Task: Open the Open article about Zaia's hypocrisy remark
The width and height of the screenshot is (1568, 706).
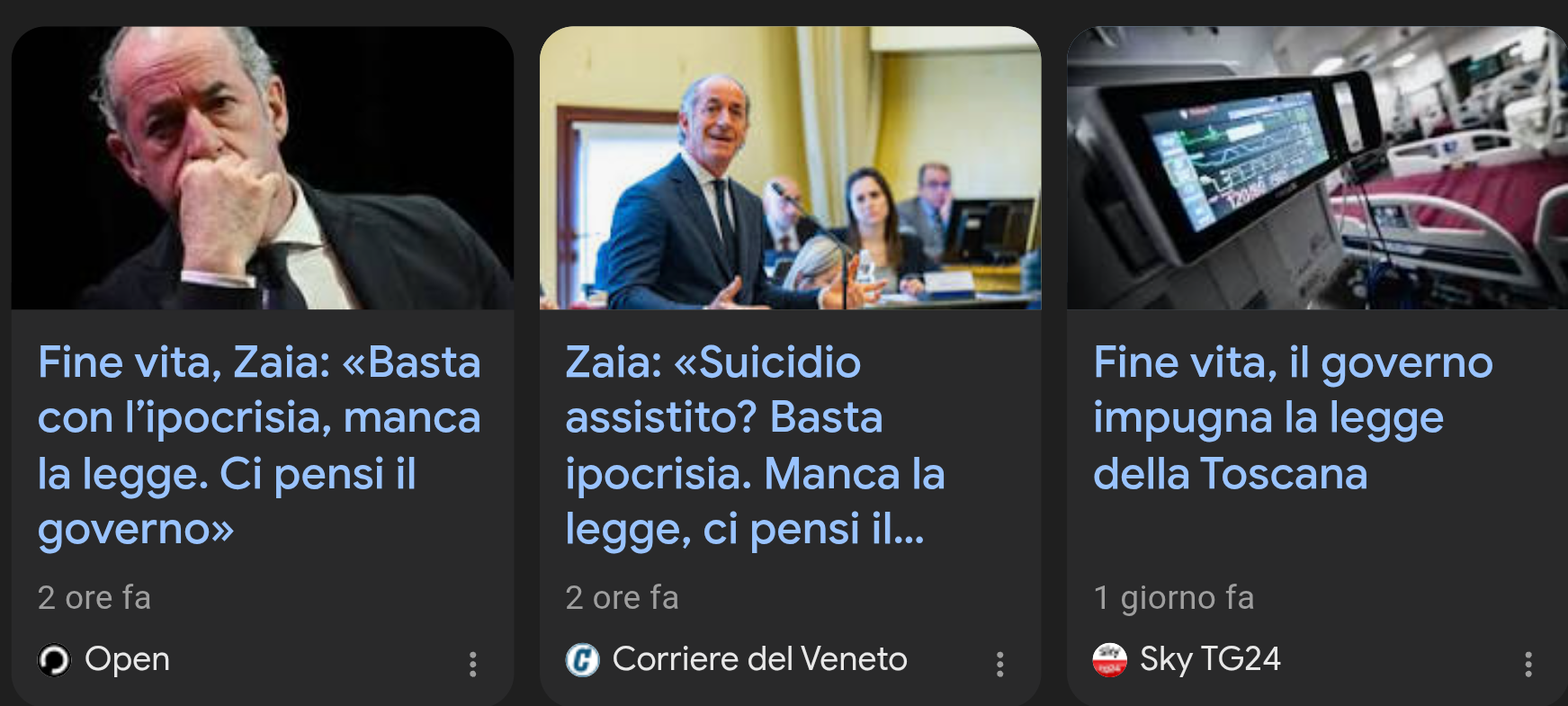Action: point(259,445)
